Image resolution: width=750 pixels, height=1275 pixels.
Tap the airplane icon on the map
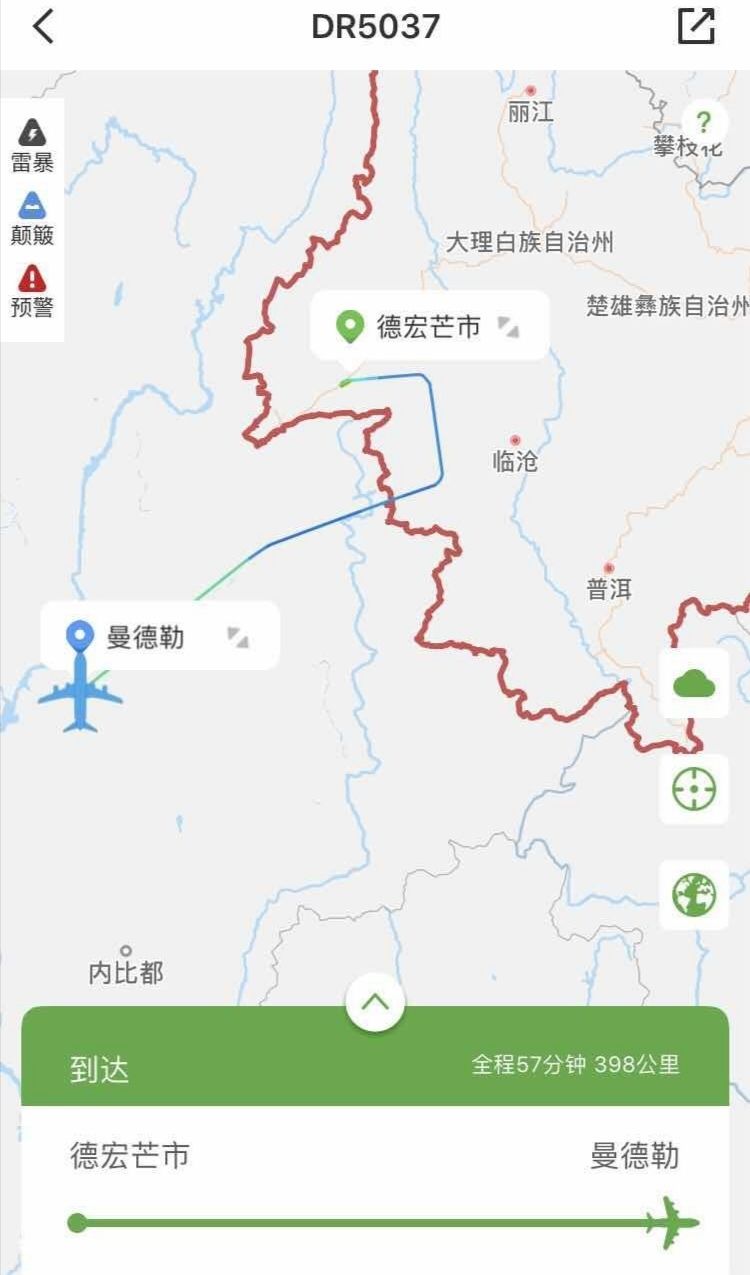pyautogui.click(x=80, y=692)
